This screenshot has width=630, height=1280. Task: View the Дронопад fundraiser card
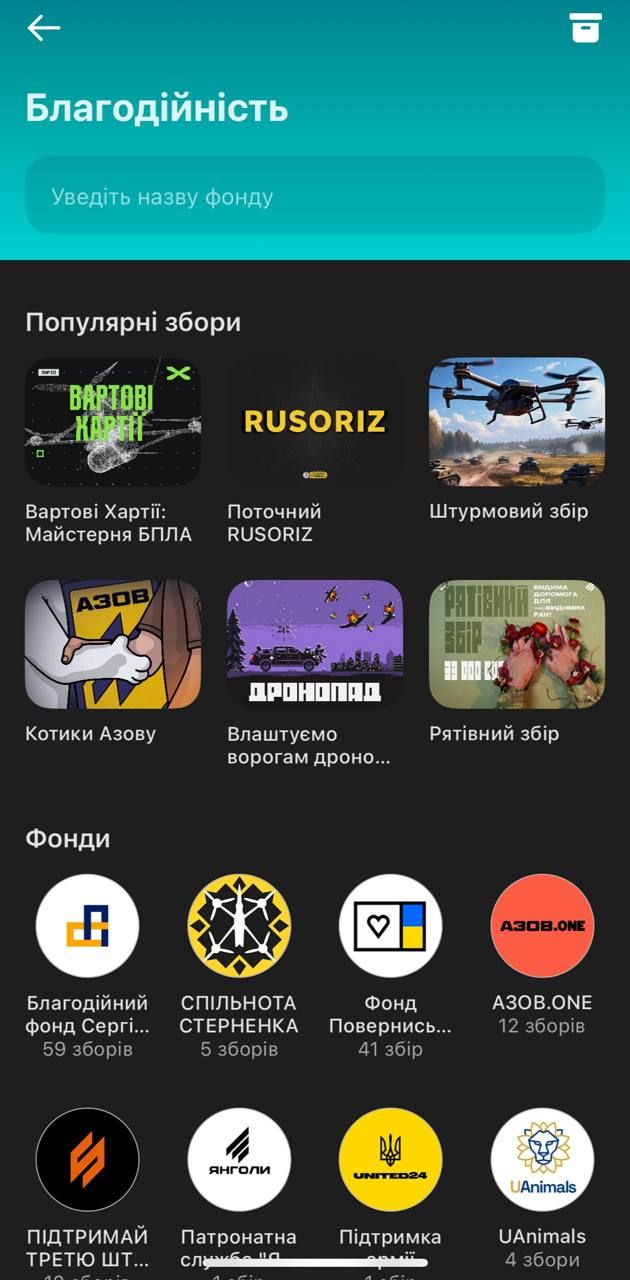click(x=315, y=644)
